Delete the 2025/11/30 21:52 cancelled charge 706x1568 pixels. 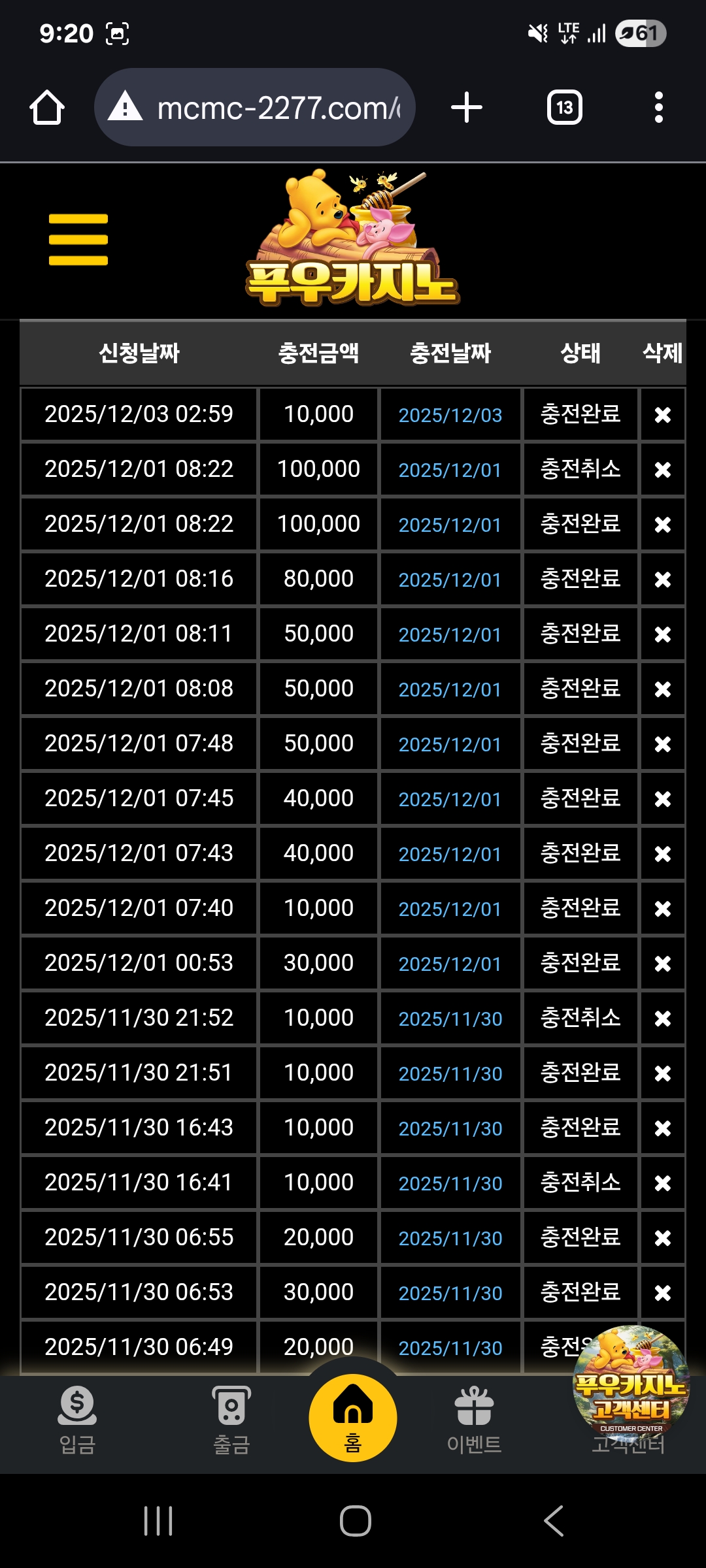[x=662, y=1019]
